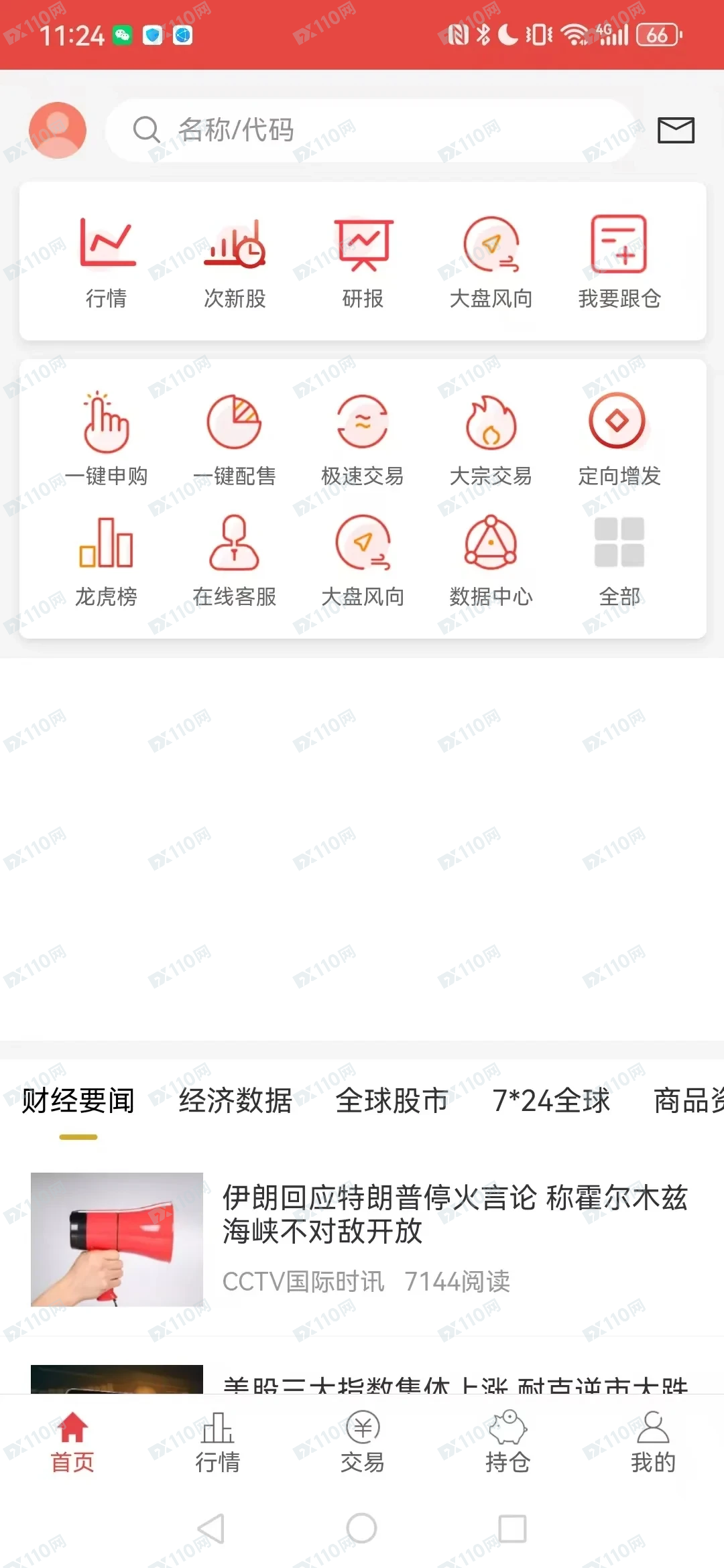Tap the search field 名称/代码
The width and height of the screenshot is (724, 1568).
(371, 131)
